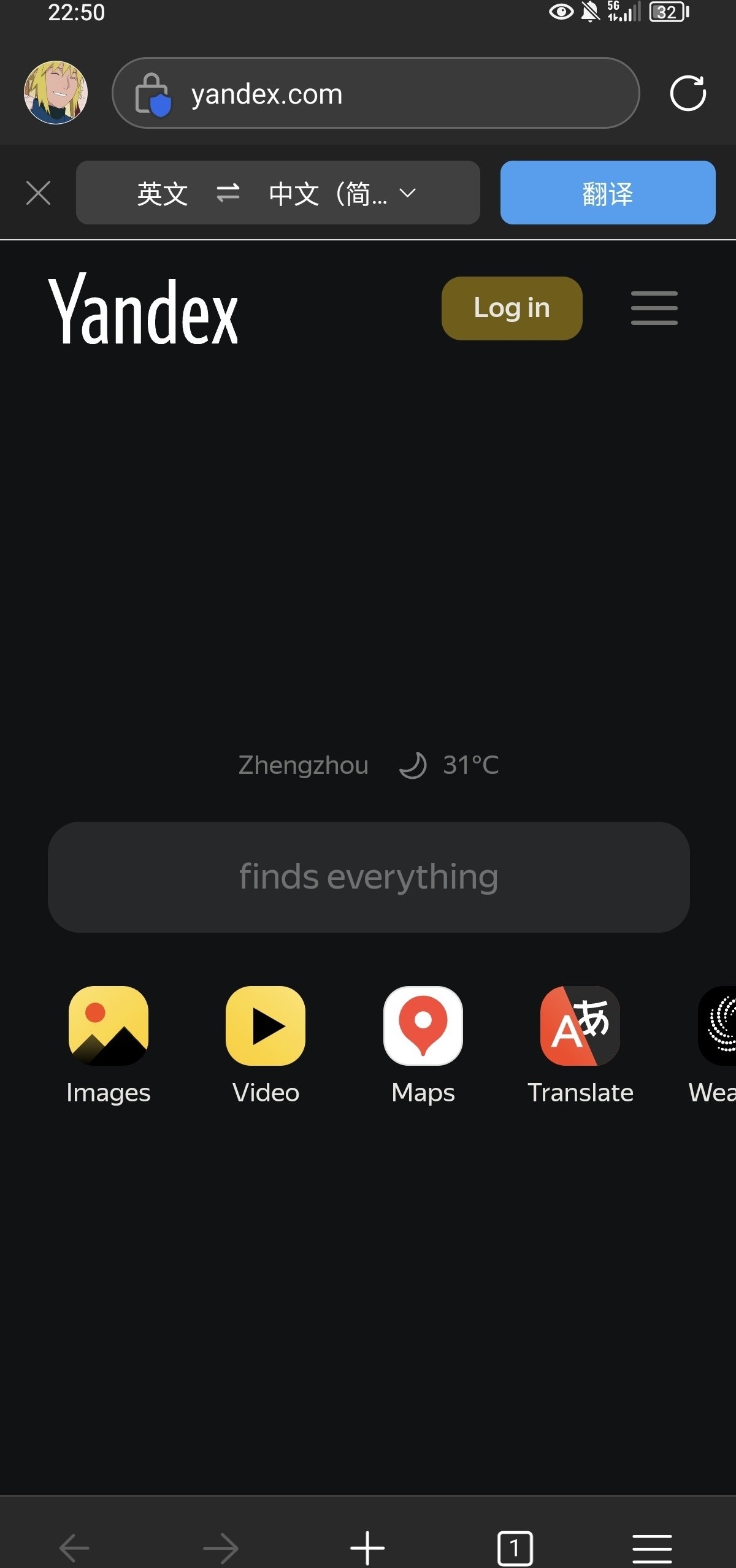Open the yandex.com address bar

tap(374, 93)
